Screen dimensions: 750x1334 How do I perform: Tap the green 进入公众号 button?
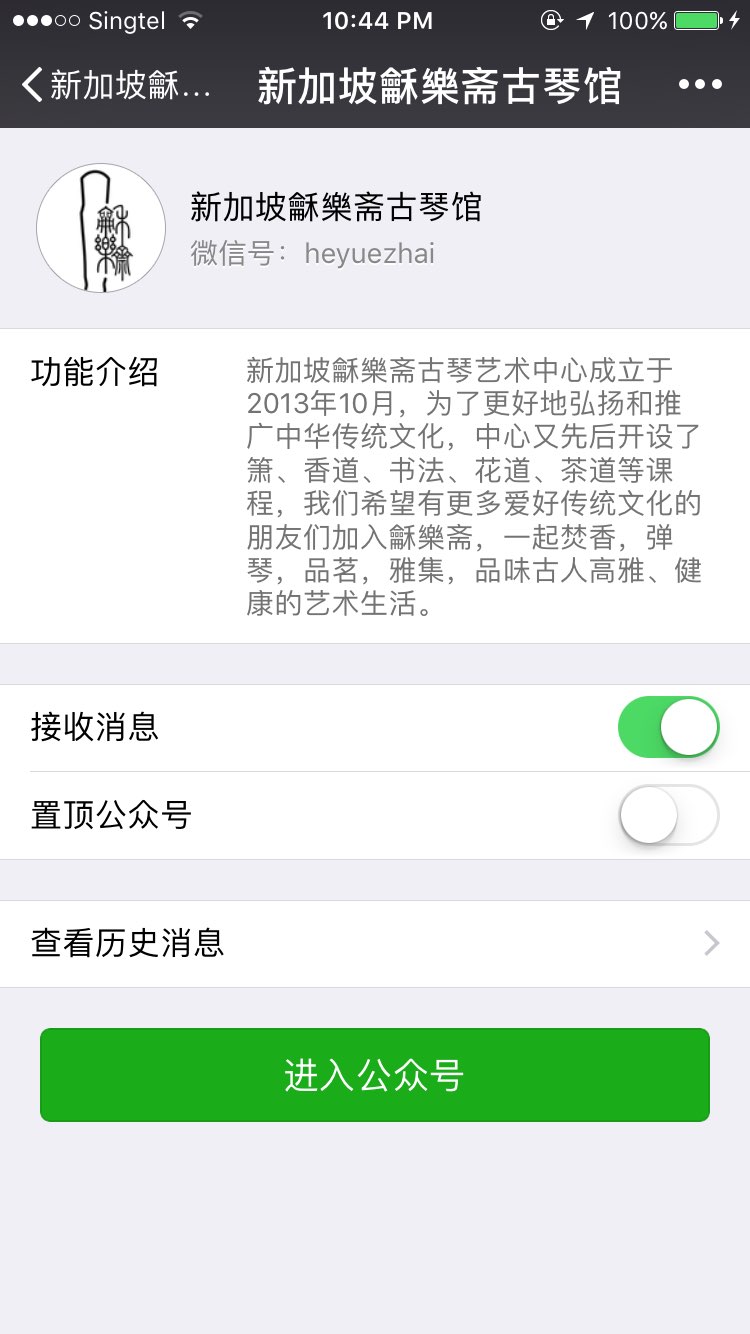click(x=375, y=1075)
